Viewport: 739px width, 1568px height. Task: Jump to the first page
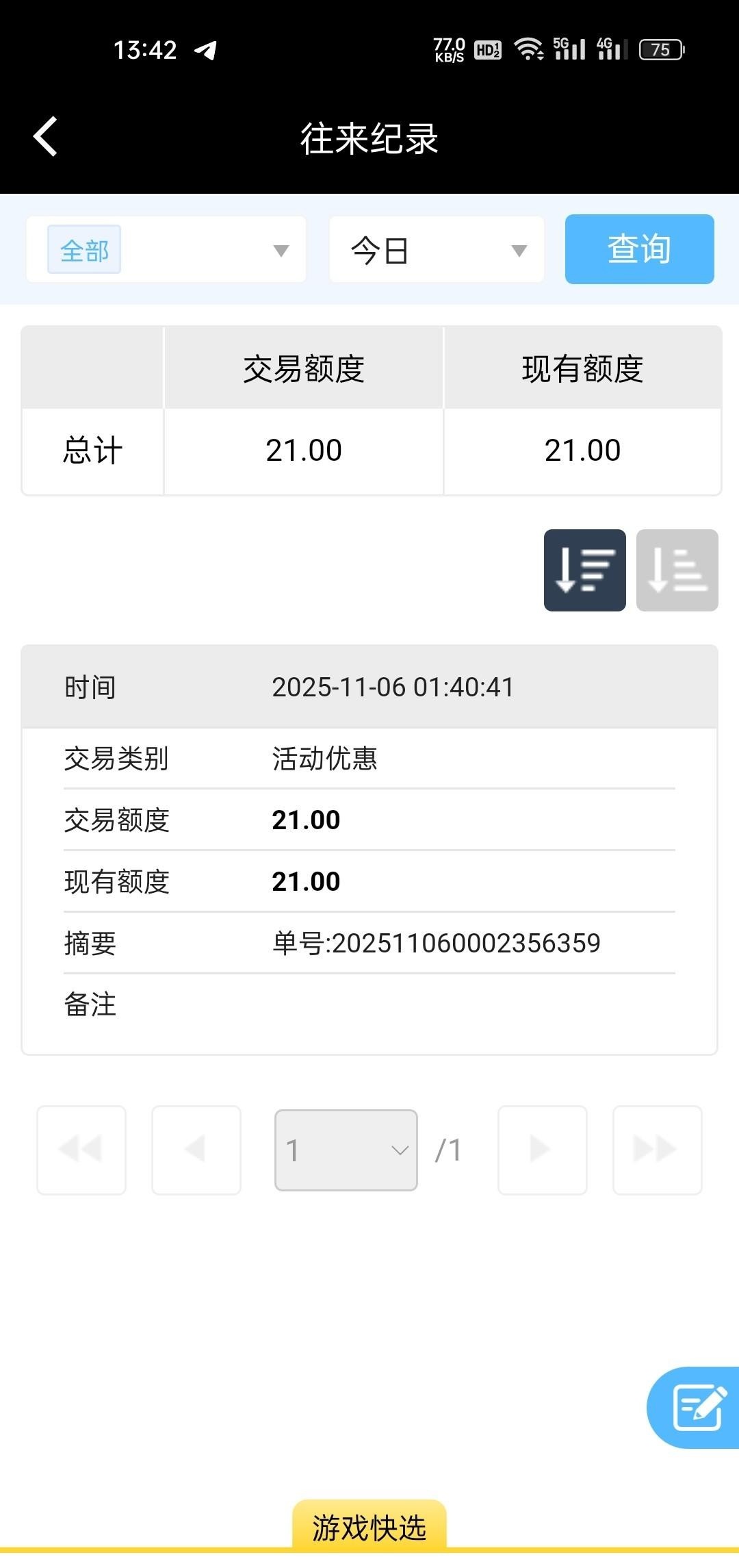[x=81, y=1150]
